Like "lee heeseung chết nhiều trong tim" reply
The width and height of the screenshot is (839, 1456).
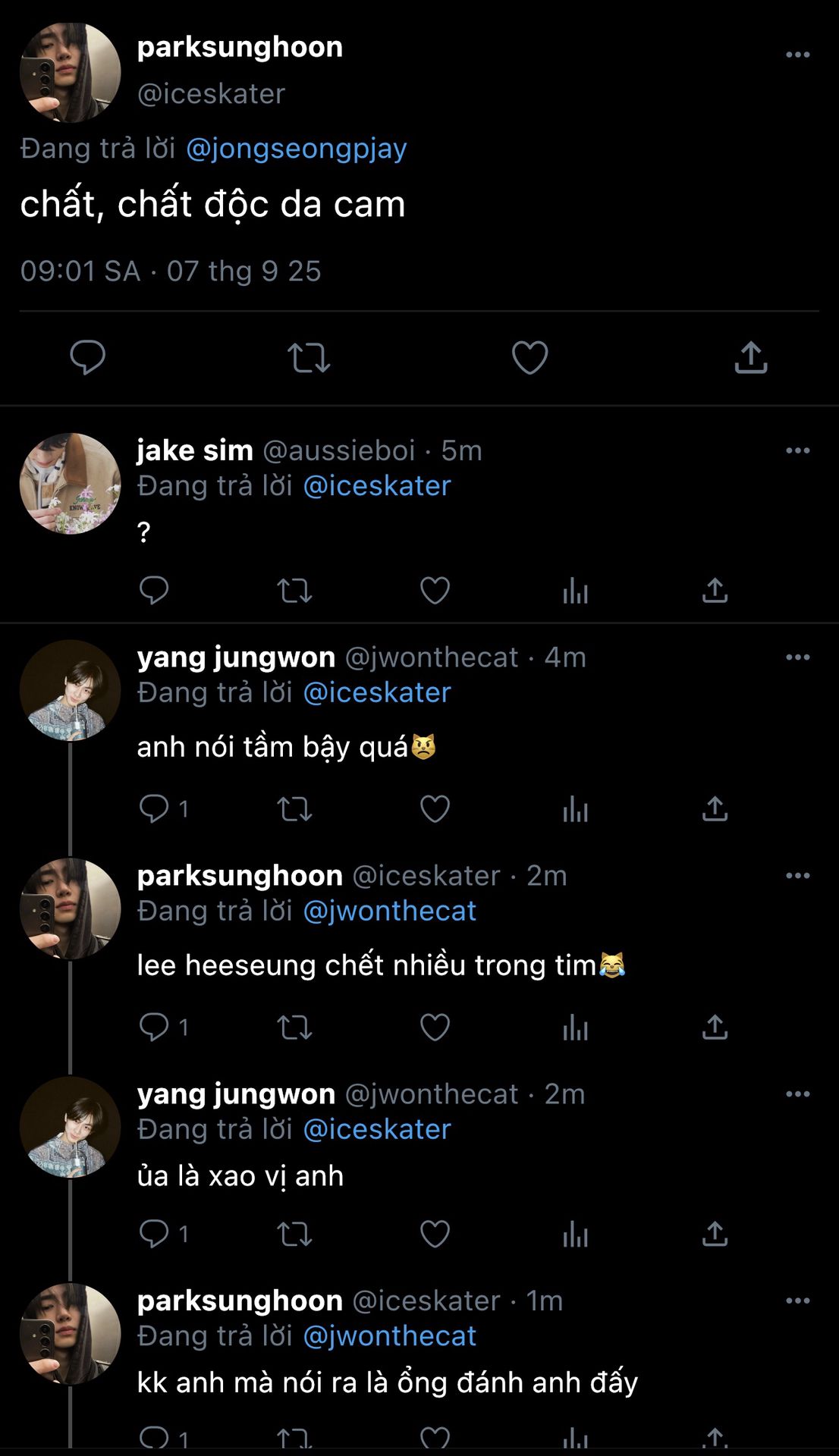[x=435, y=1027]
